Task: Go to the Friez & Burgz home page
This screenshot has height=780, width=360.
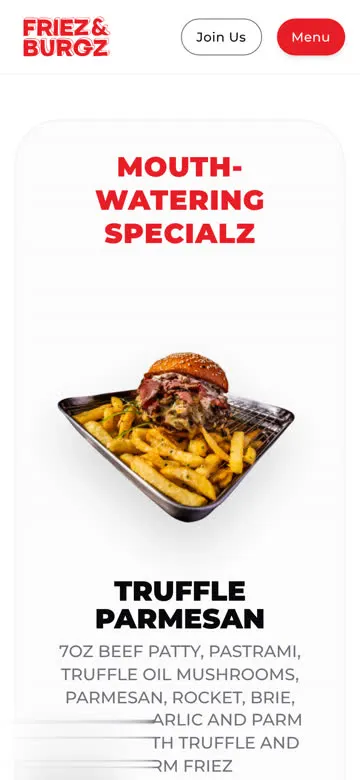Action: click(66, 37)
